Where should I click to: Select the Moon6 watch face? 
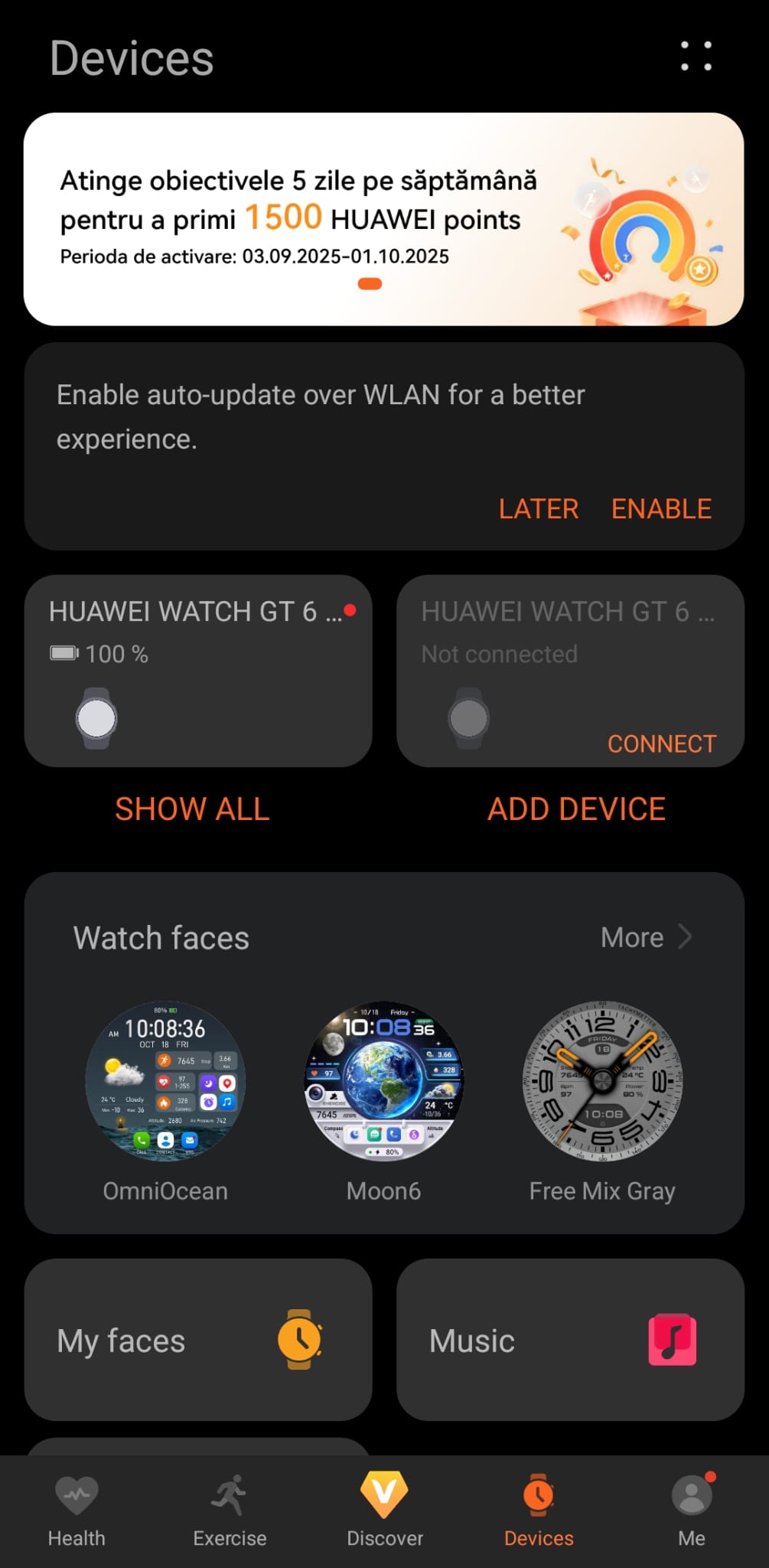384,1081
